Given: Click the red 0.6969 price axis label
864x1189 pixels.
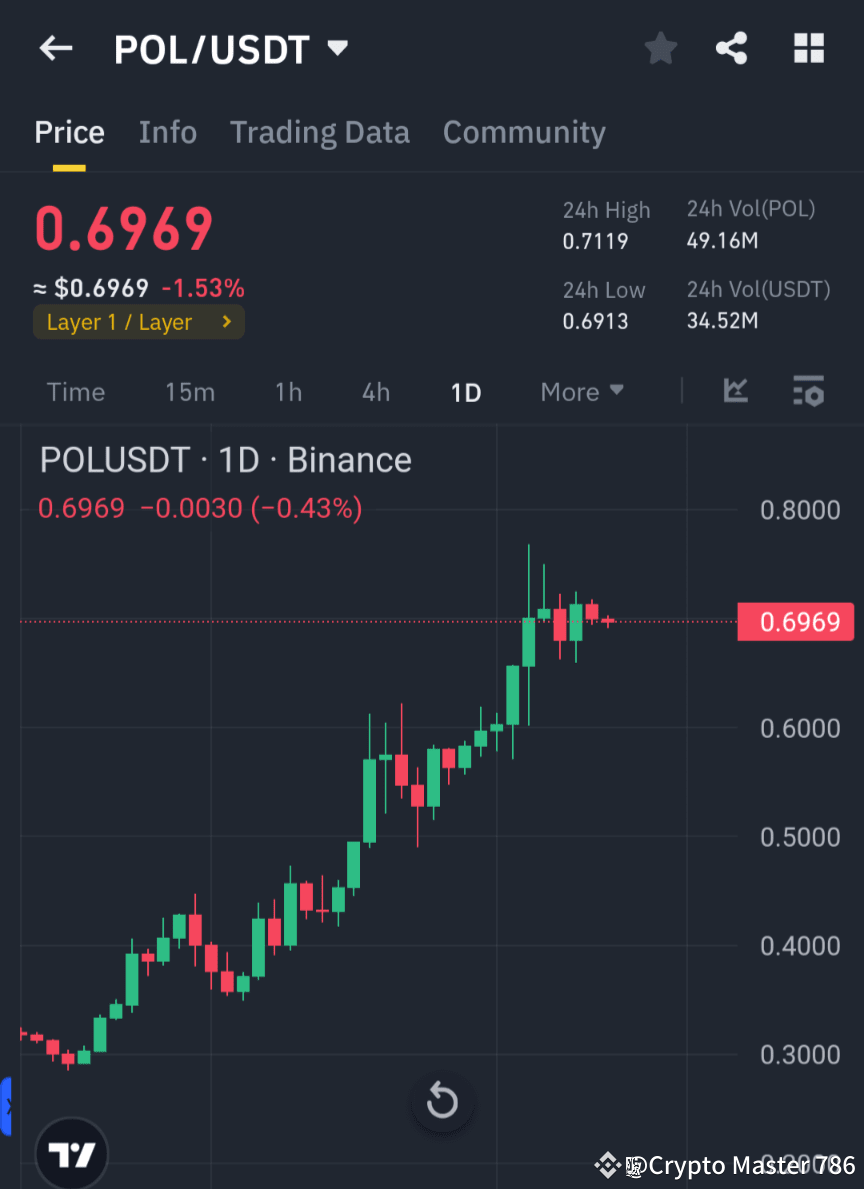Looking at the screenshot, I should click(x=796, y=621).
